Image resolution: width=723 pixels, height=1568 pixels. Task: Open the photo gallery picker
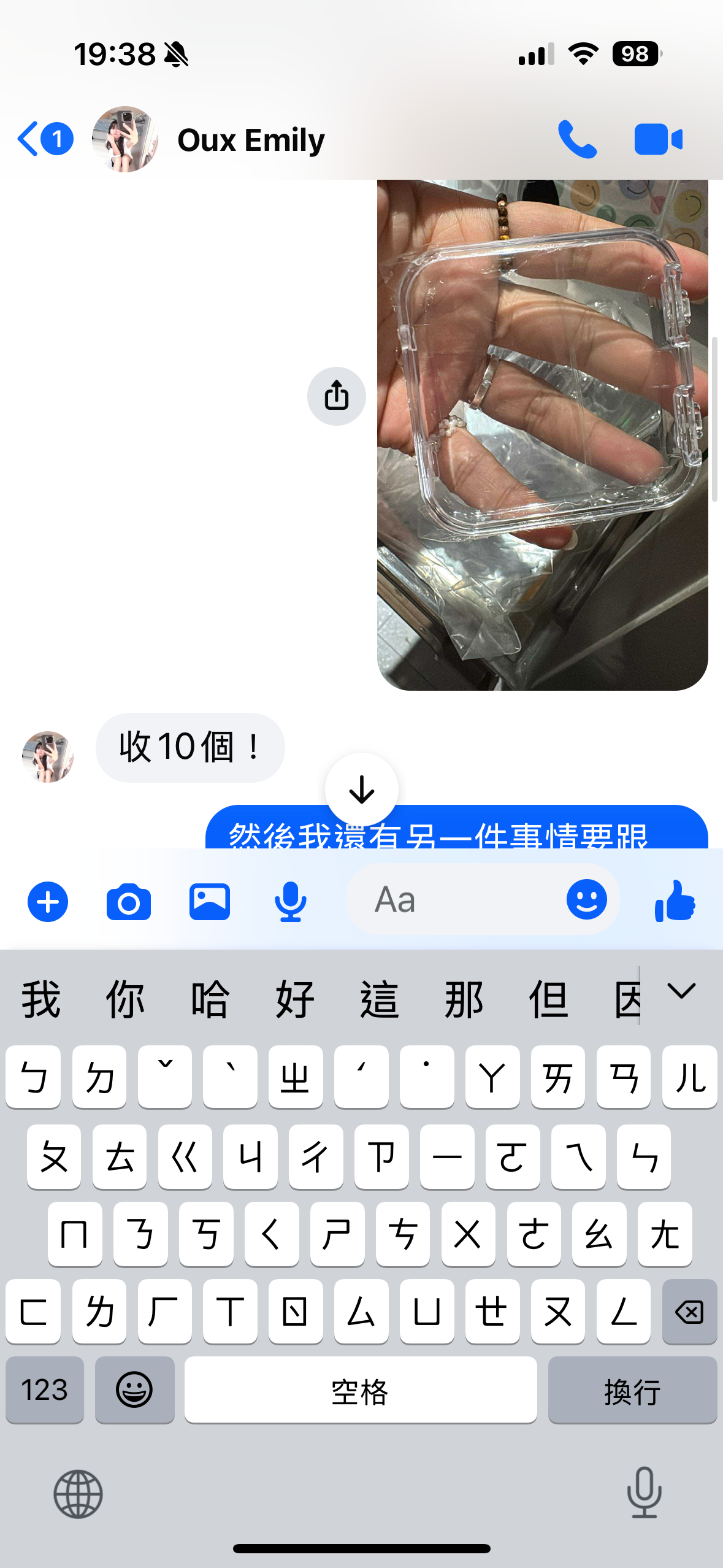(x=210, y=902)
